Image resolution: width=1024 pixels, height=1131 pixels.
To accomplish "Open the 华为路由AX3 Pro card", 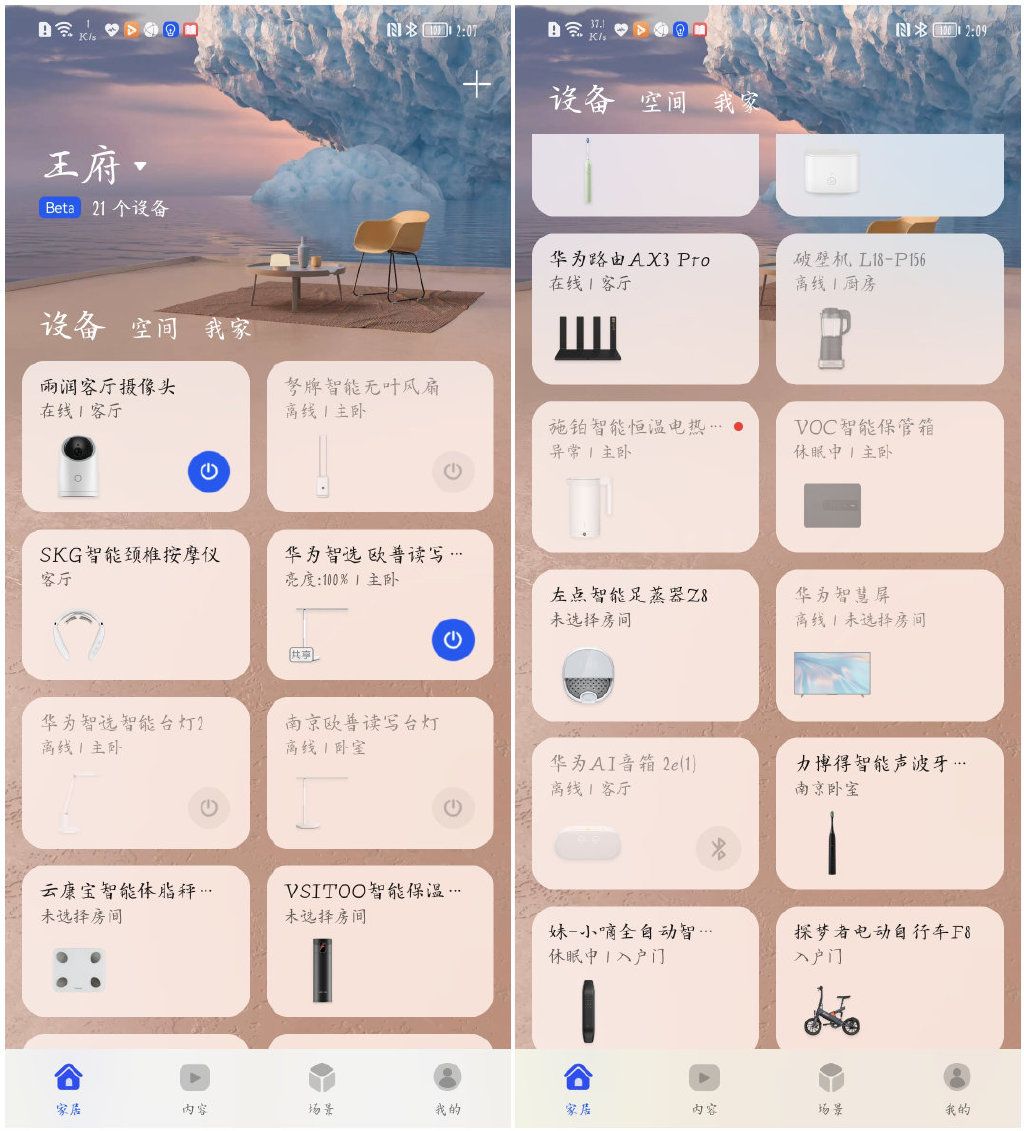I will pyautogui.click(x=645, y=308).
